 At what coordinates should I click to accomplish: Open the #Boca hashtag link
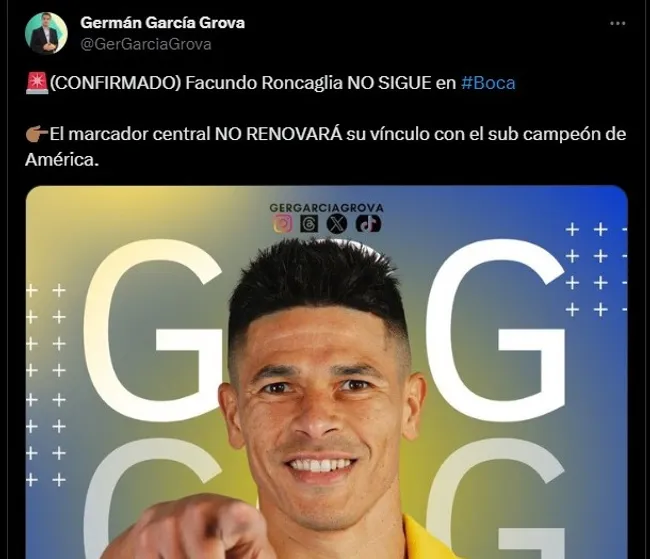point(488,83)
